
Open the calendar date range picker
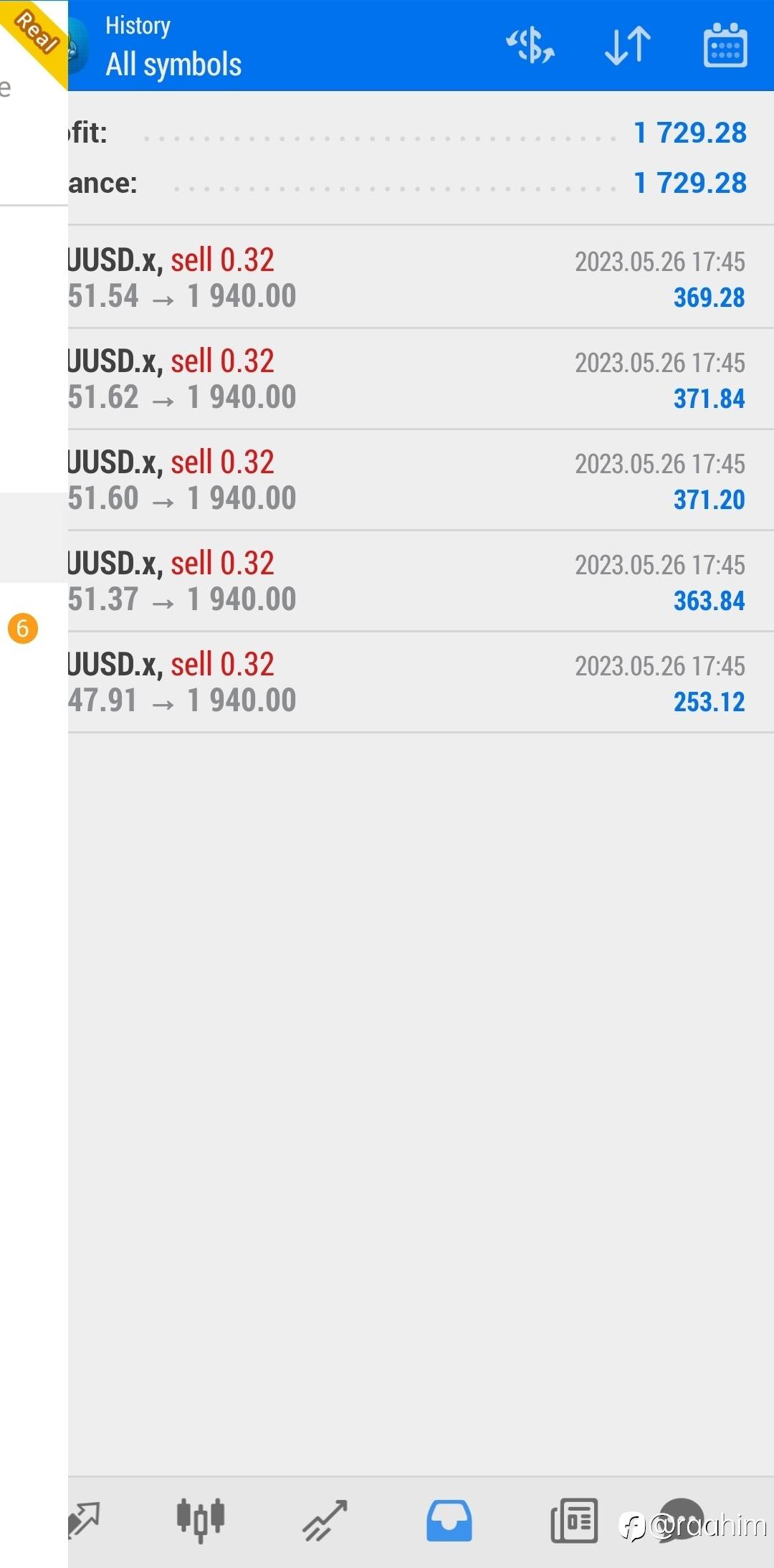click(725, 45)
